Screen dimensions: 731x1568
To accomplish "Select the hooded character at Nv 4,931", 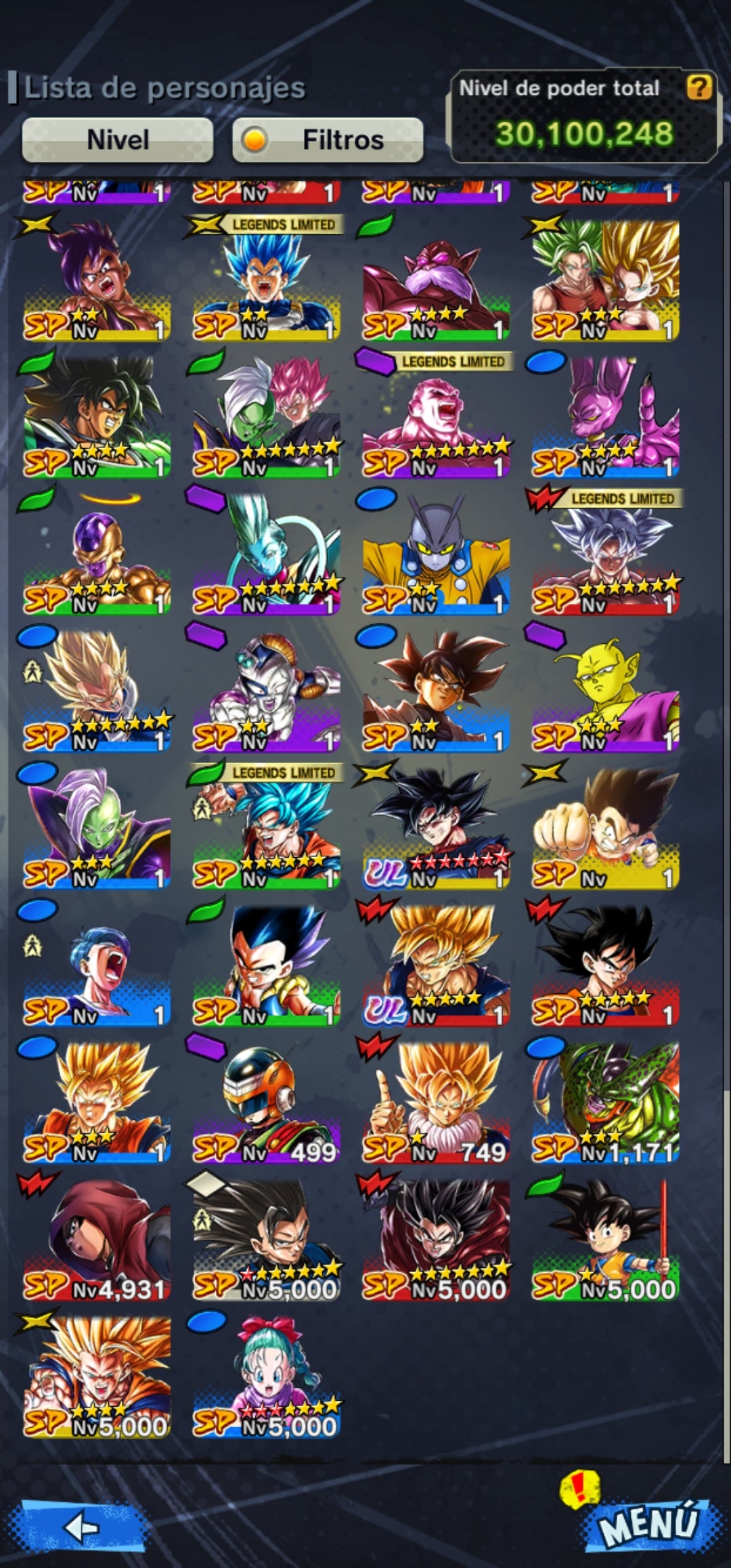I will point(97,1239).
